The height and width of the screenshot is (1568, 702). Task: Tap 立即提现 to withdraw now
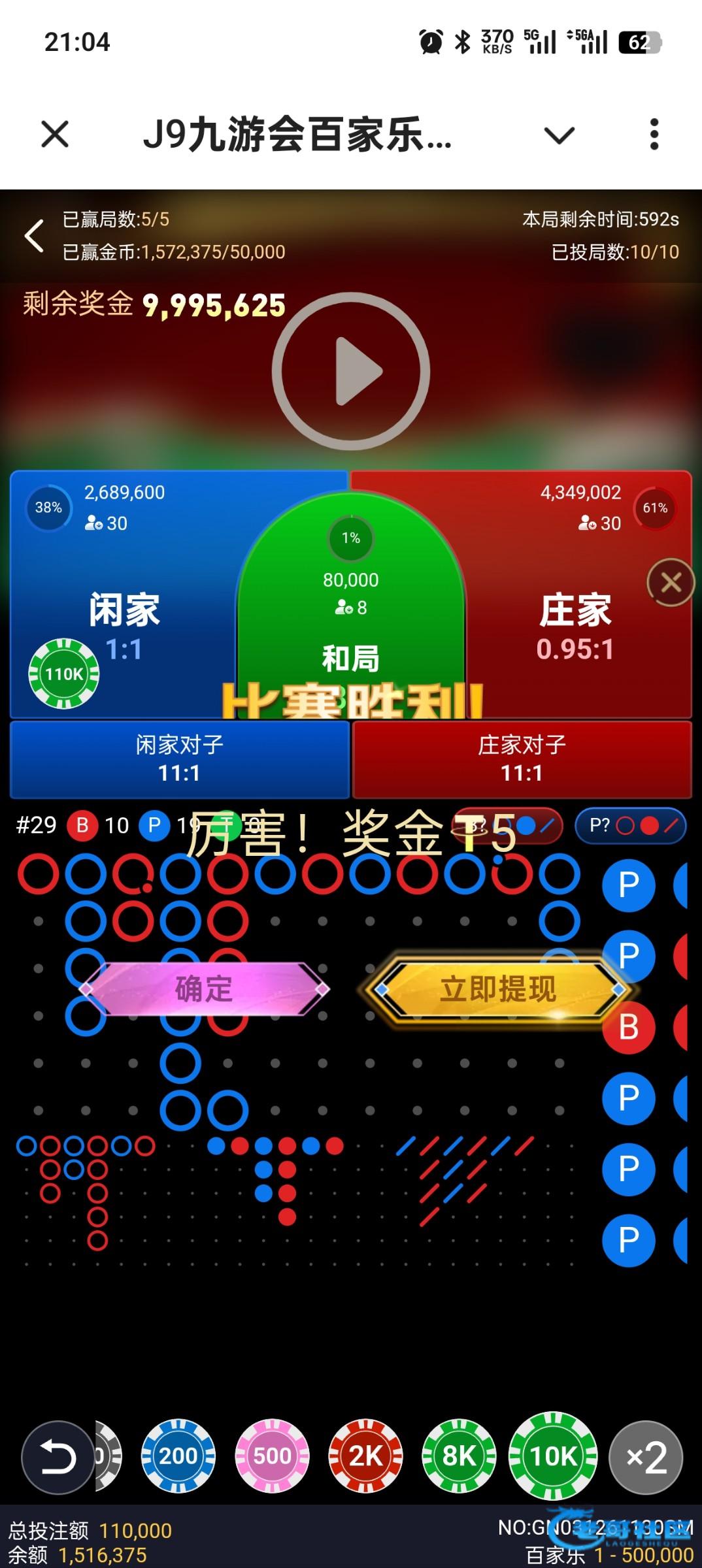tap(498, 989)
